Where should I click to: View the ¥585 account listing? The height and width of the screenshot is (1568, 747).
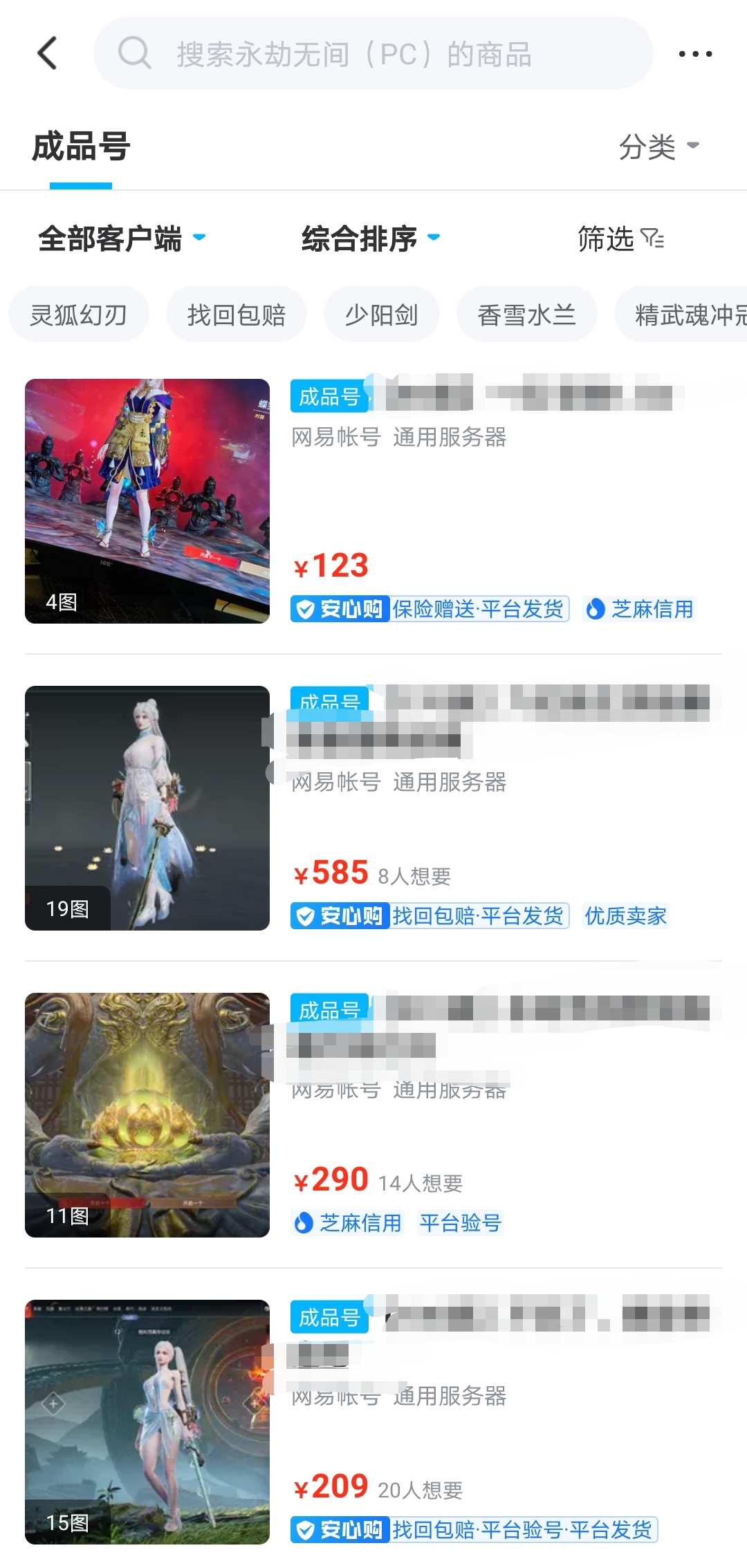pos(373,808)
